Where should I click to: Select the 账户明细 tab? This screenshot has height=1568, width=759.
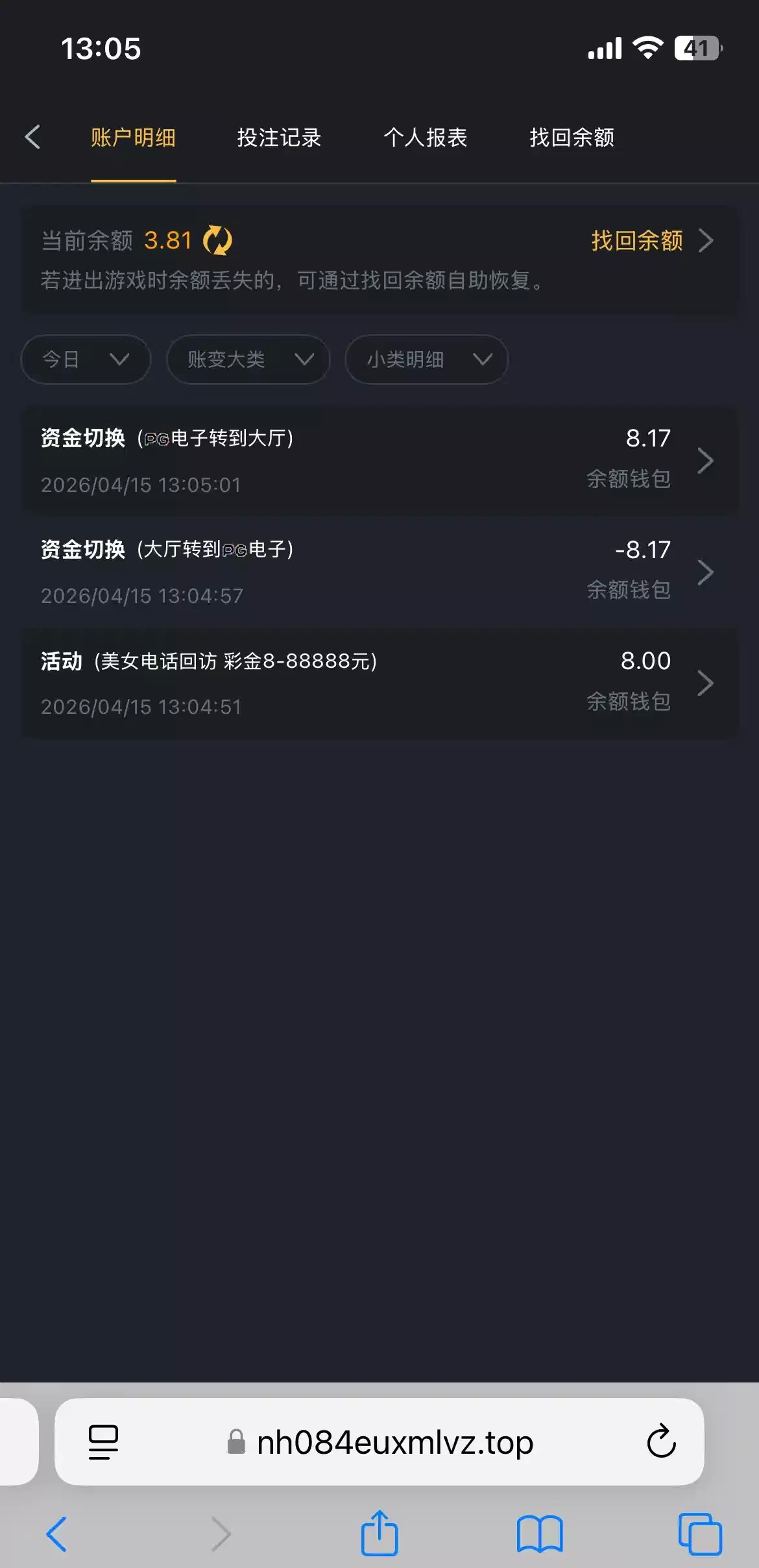(133, 138)
